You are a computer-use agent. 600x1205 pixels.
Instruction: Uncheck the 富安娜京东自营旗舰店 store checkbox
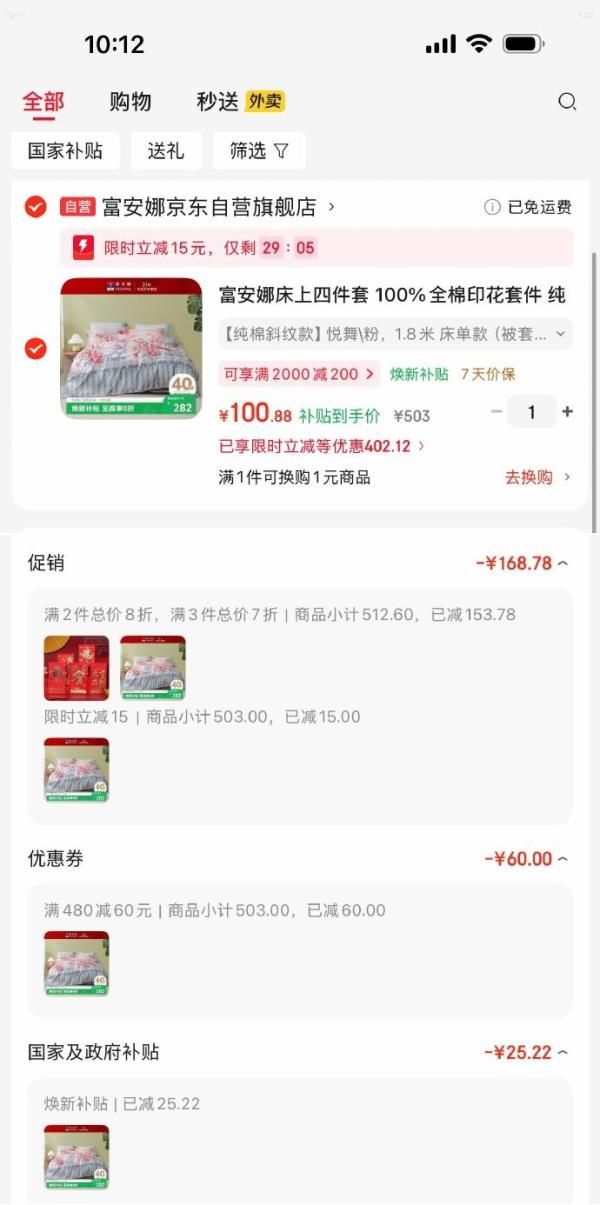(x=35, y=207)
